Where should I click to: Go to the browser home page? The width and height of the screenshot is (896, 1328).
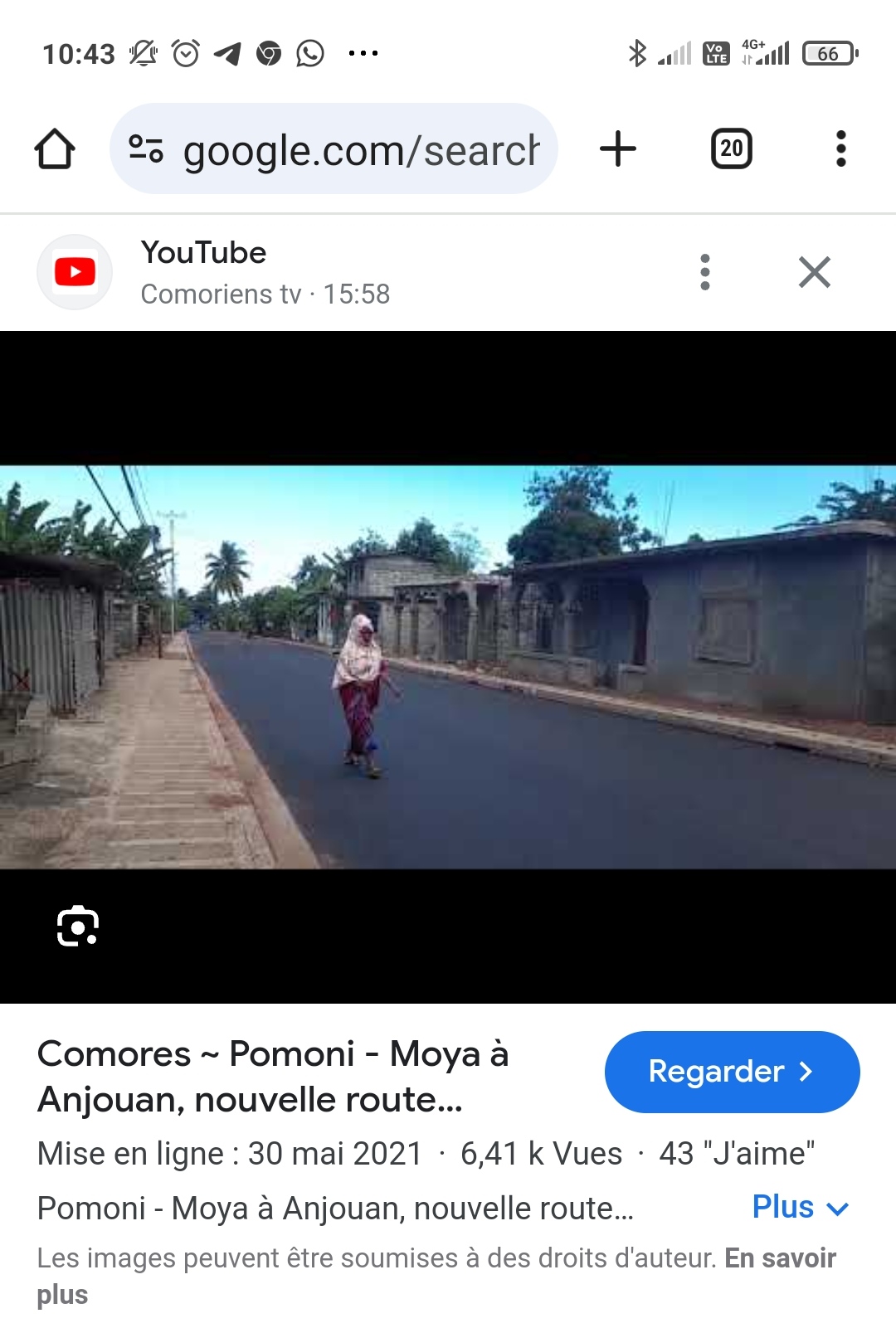(55, 149)
